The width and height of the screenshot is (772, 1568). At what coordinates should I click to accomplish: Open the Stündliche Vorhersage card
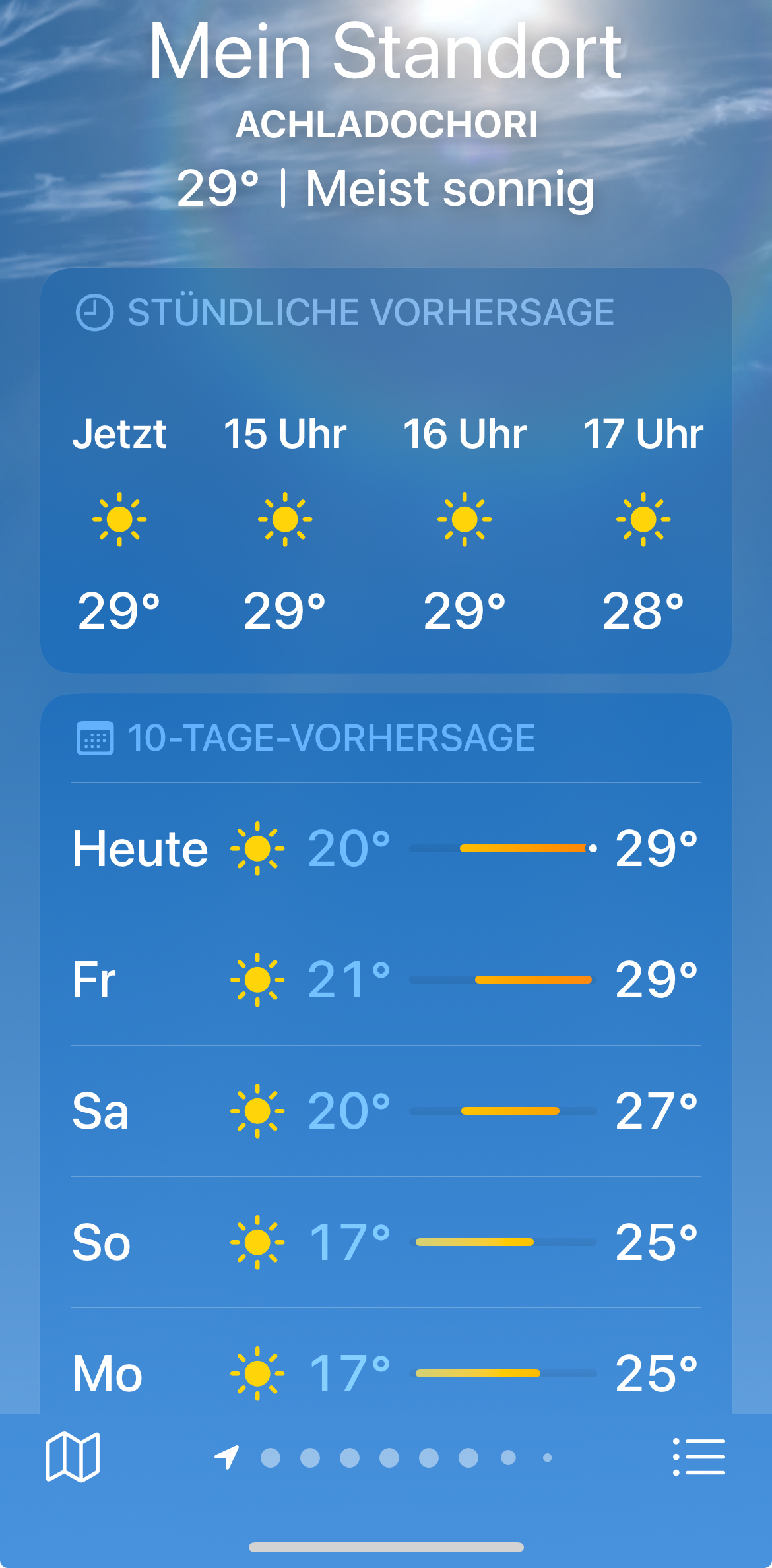point(386,470)
